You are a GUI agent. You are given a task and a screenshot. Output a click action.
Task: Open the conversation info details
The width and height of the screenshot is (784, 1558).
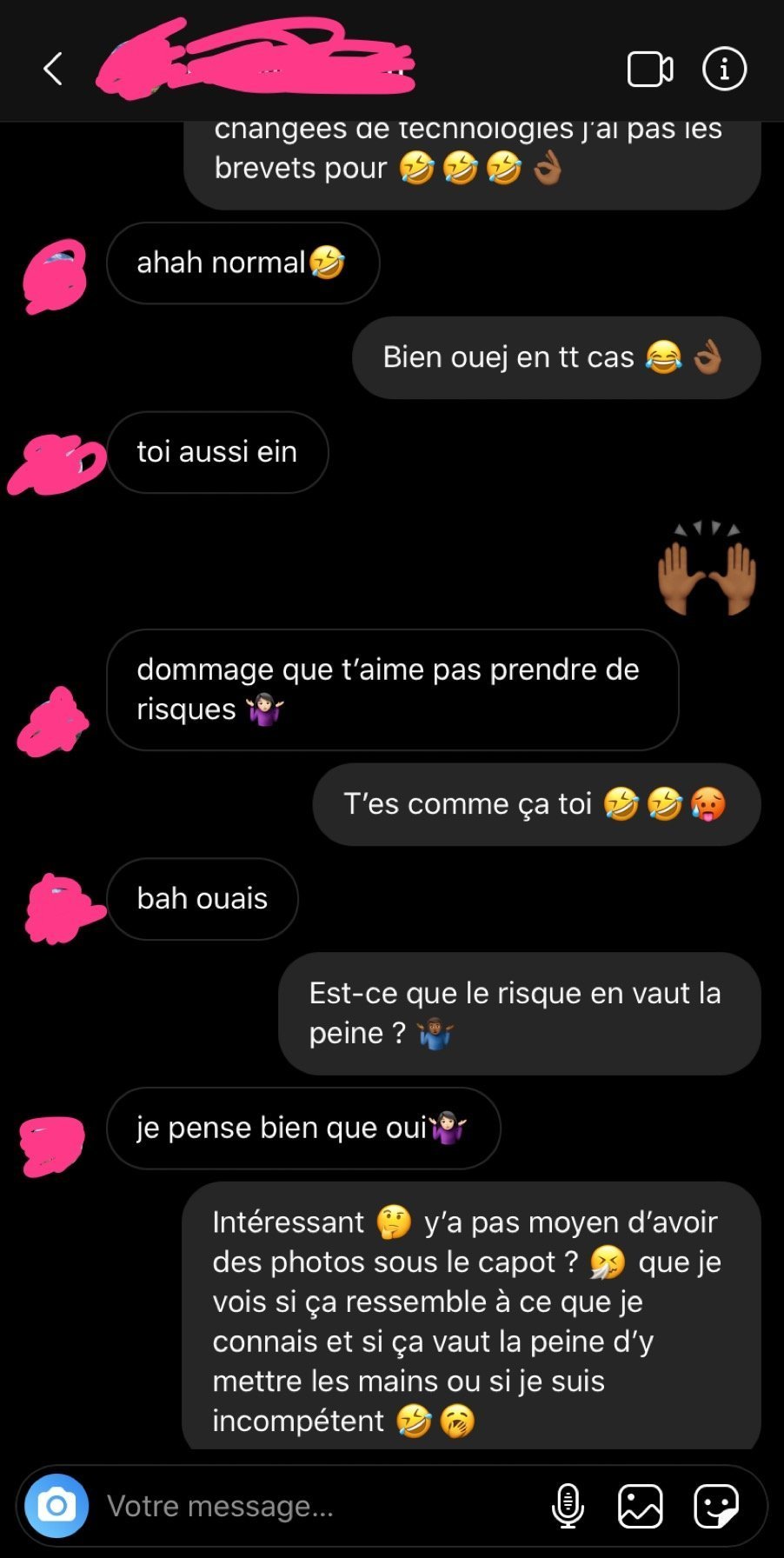(x=724, y=69)
